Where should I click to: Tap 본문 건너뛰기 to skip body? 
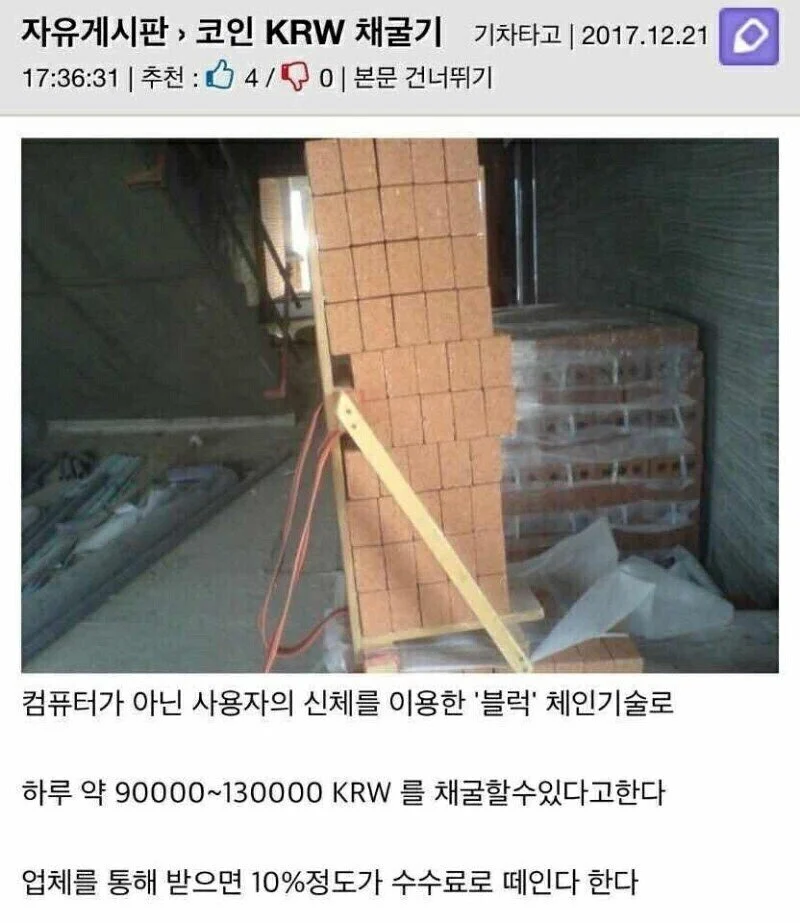click(x=417, y=78)
